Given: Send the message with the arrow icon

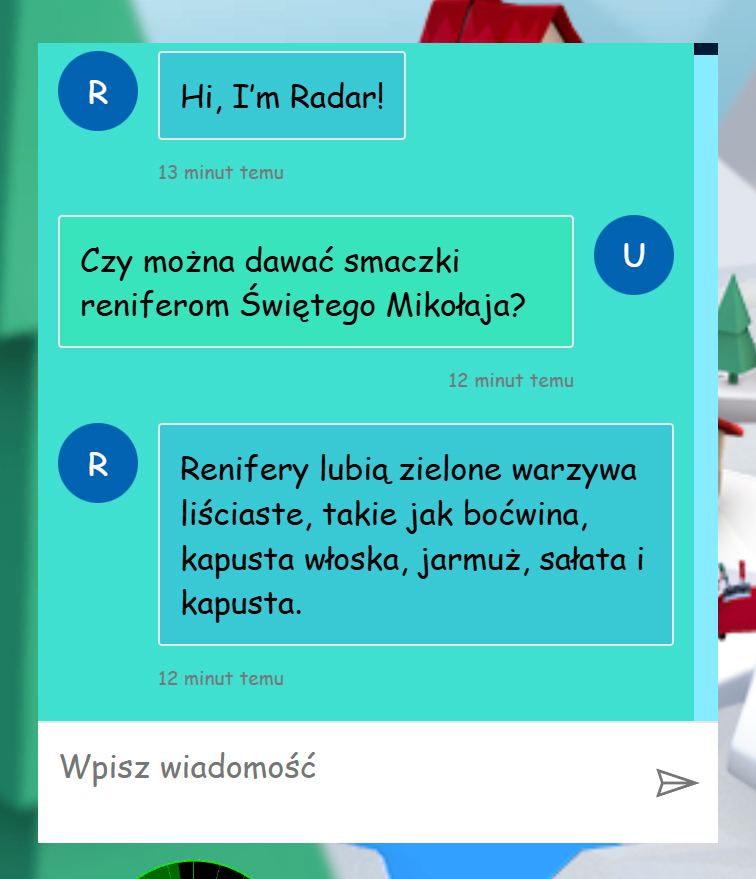Looking at the screenshot, I should point(677,782).
